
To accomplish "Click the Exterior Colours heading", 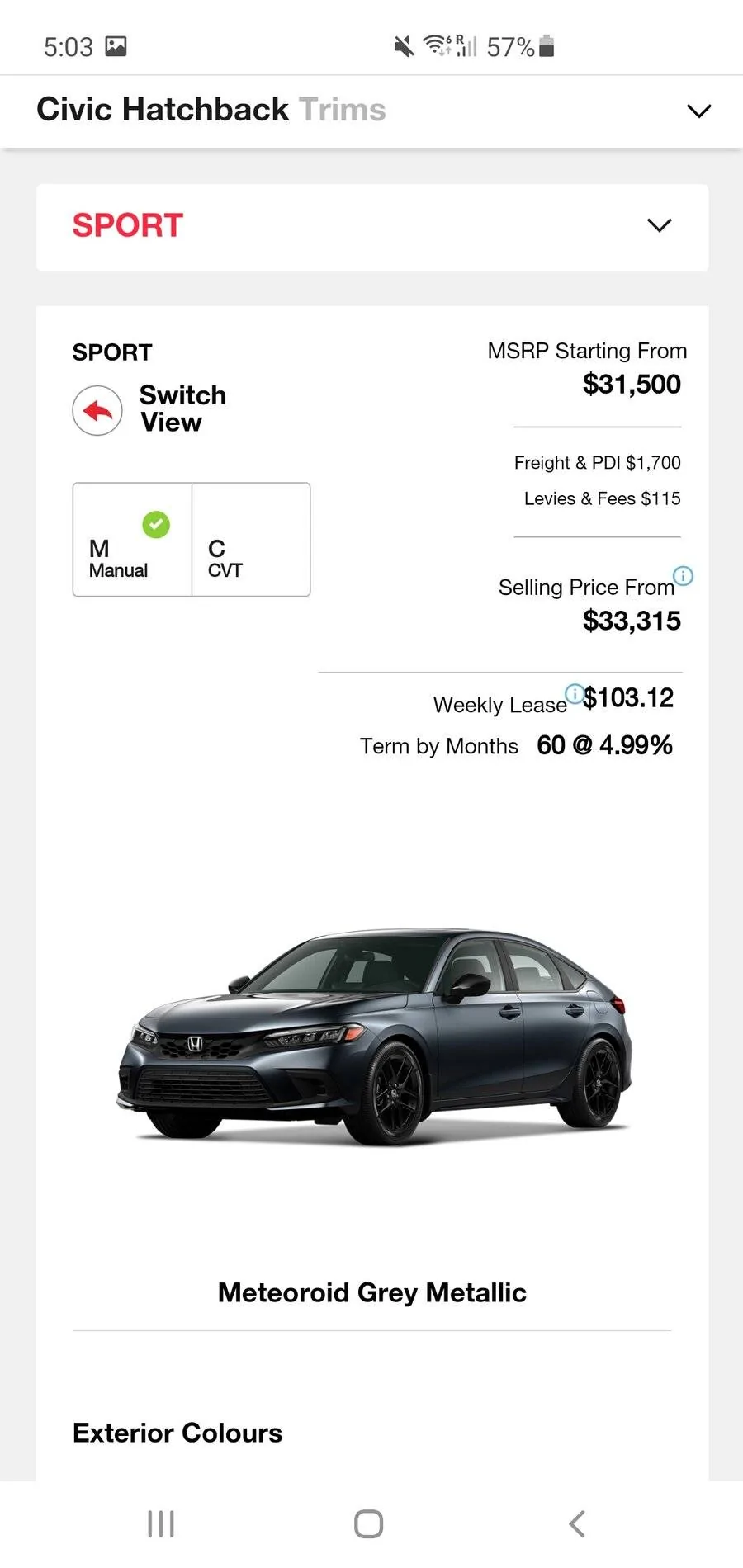I will (177, 1433).
